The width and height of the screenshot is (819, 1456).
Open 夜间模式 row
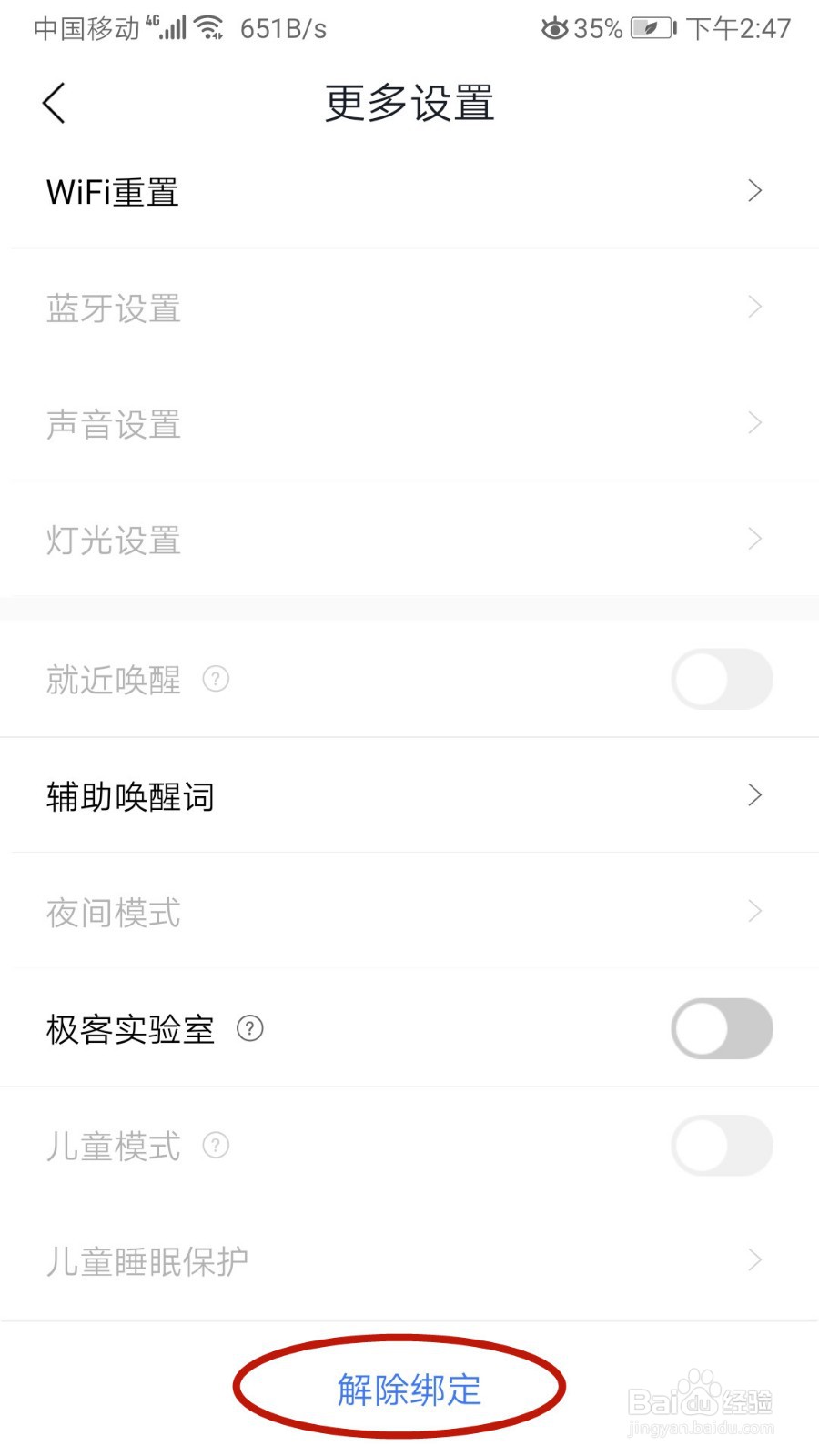pos(409,912)
